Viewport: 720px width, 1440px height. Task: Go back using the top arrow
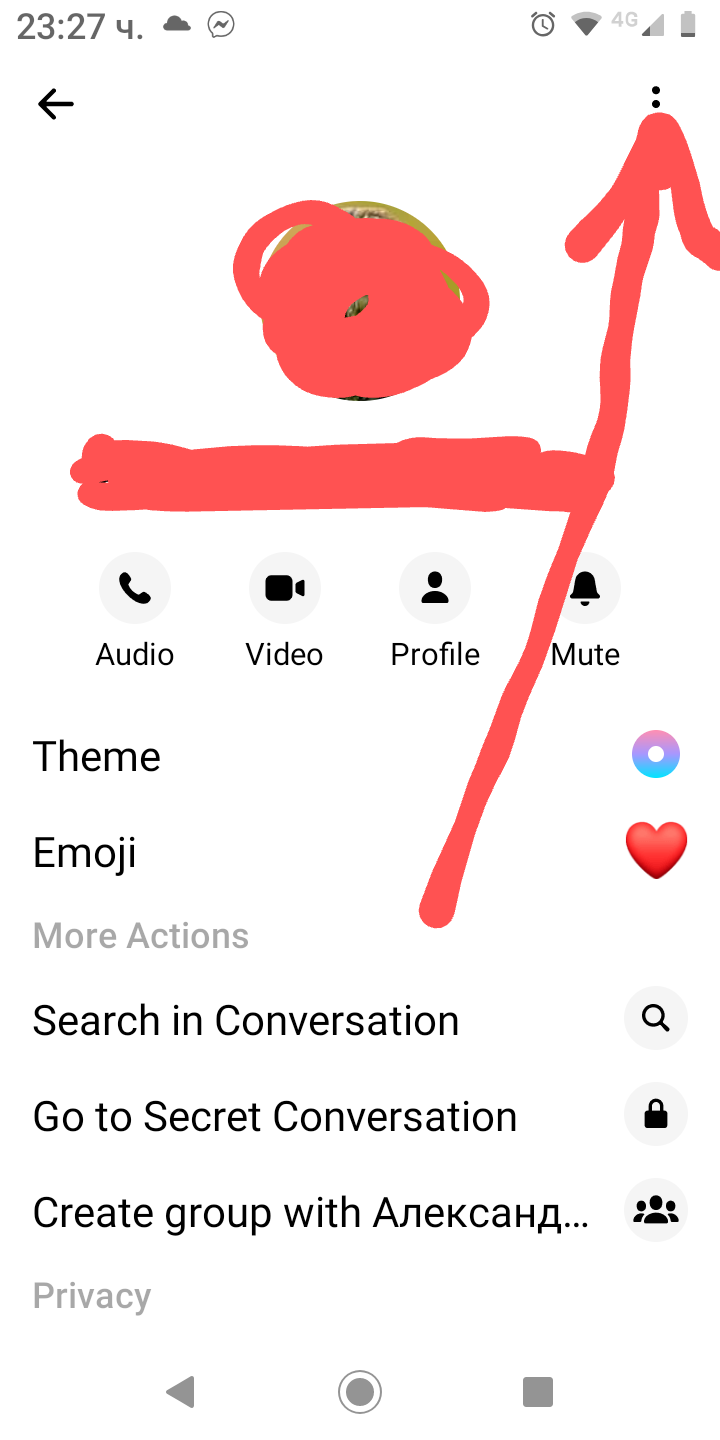click(x=56, y=104)
